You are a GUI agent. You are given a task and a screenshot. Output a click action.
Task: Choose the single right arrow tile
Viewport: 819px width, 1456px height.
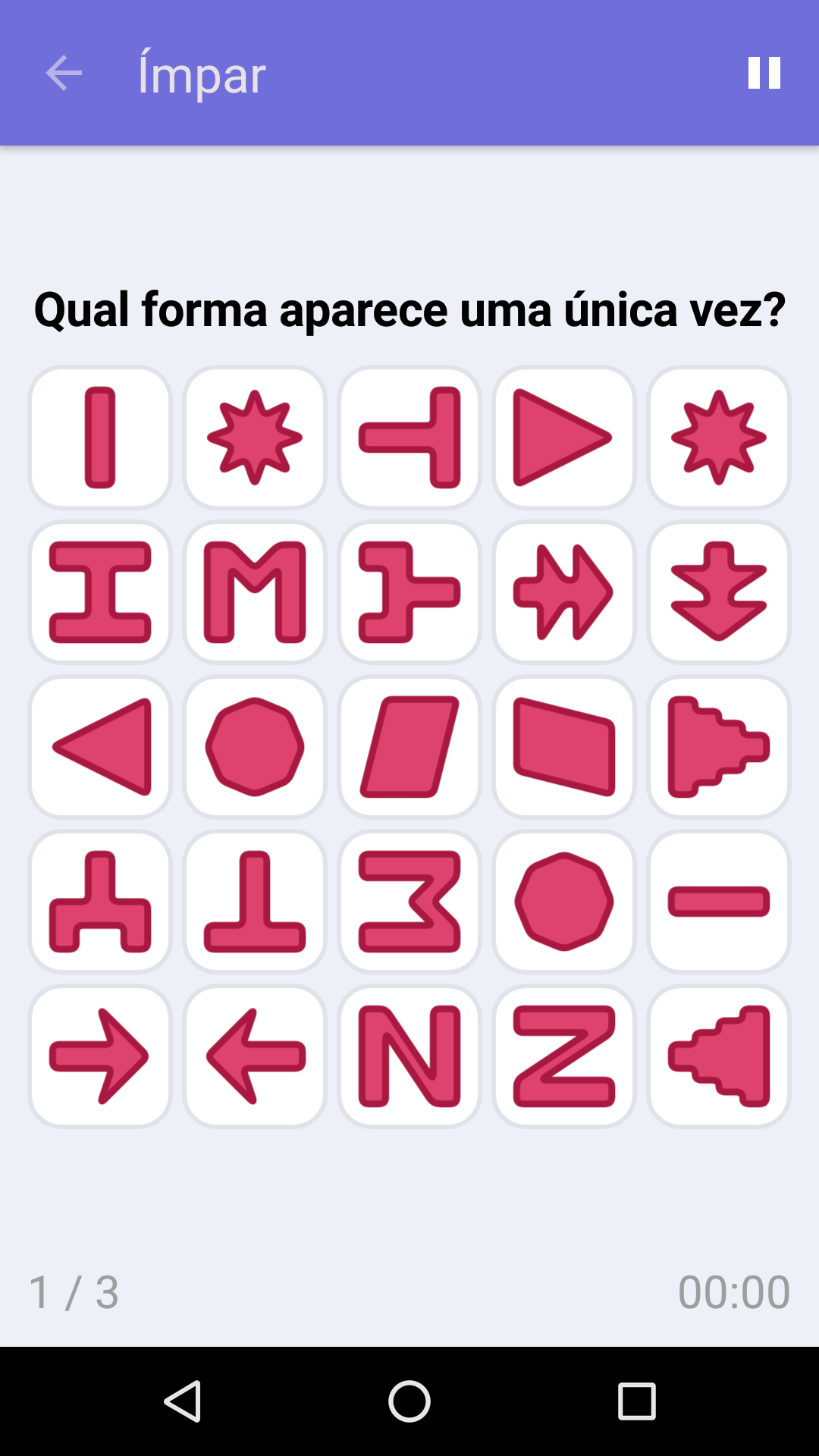(100, 1056)
